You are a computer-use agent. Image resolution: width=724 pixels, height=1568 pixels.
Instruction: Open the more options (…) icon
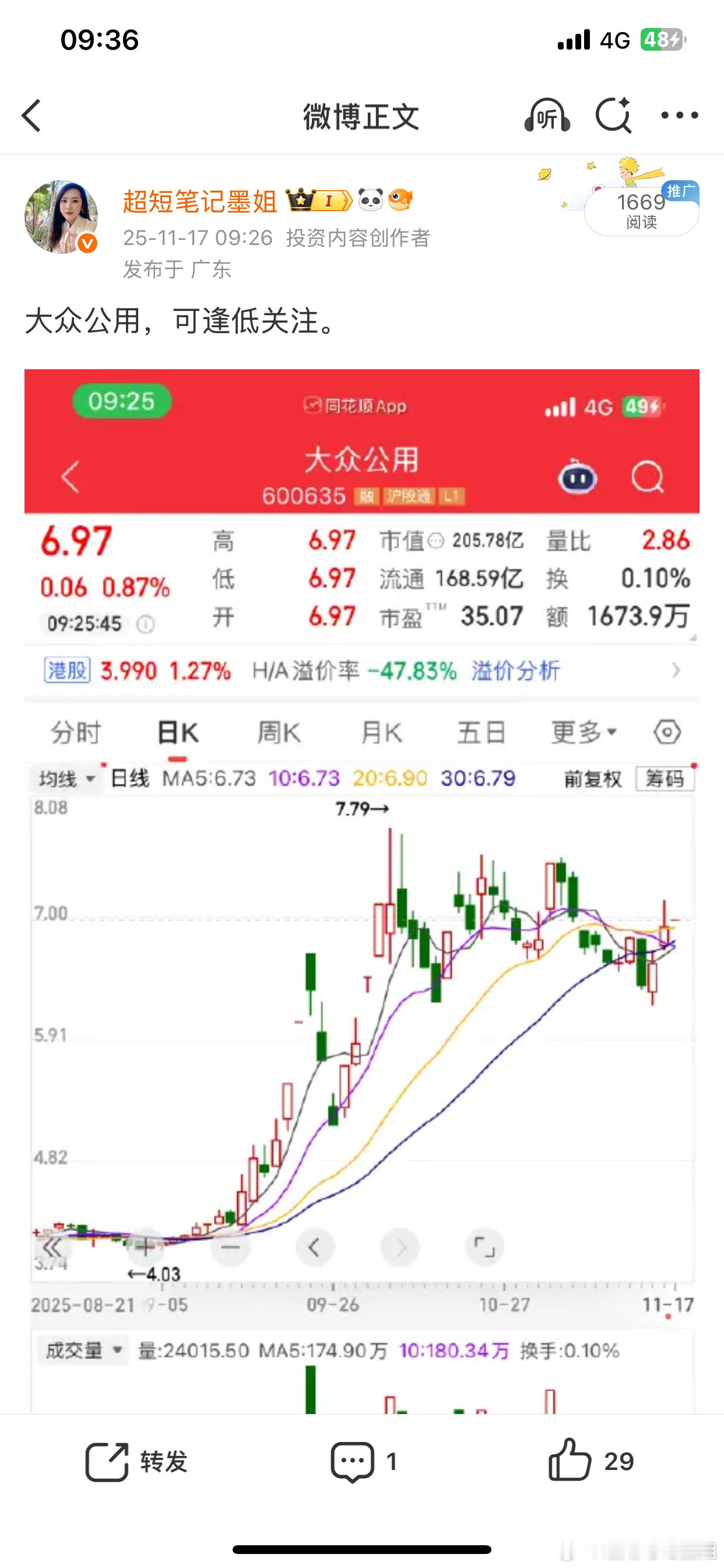click(679, 116)
